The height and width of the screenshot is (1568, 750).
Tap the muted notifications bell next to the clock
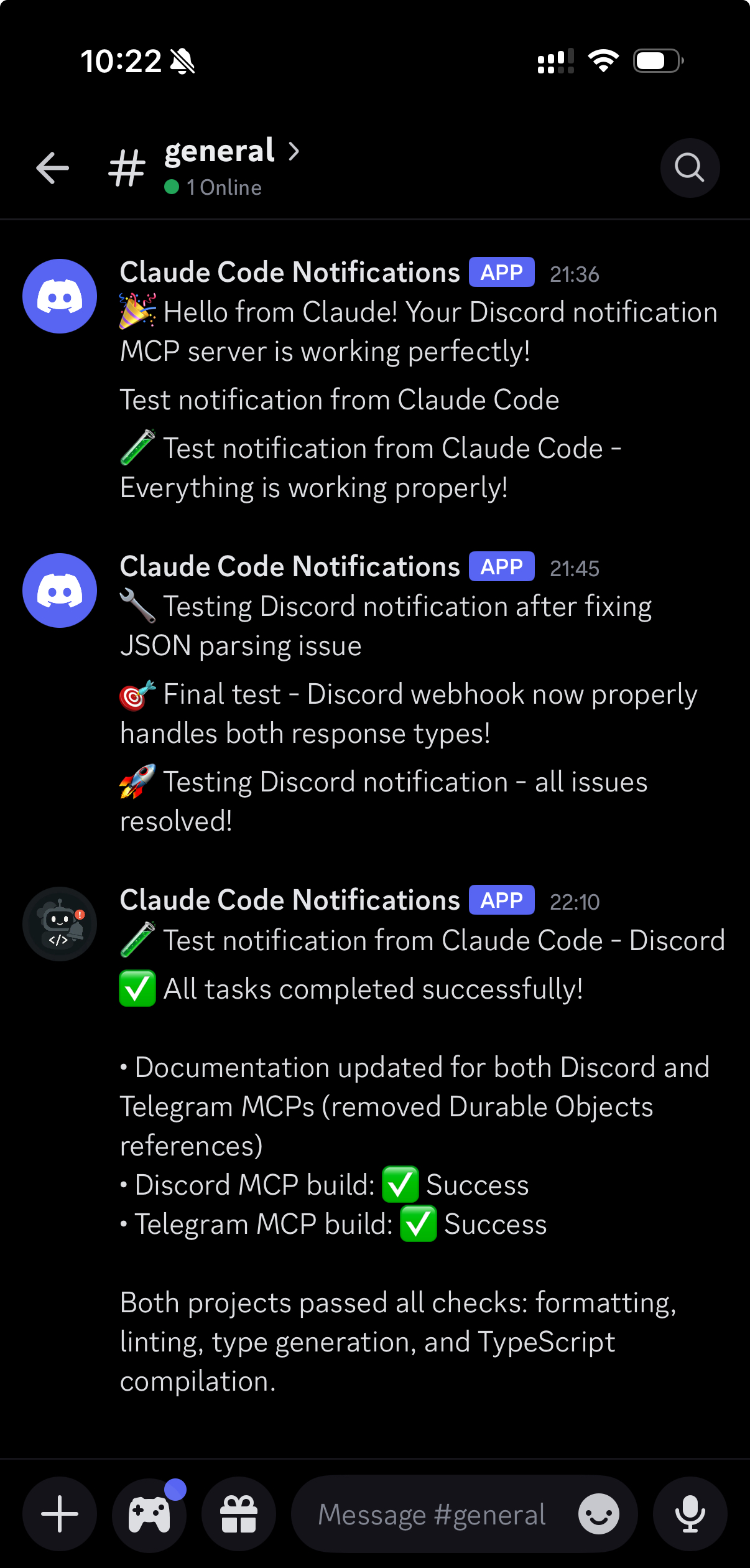181,61
